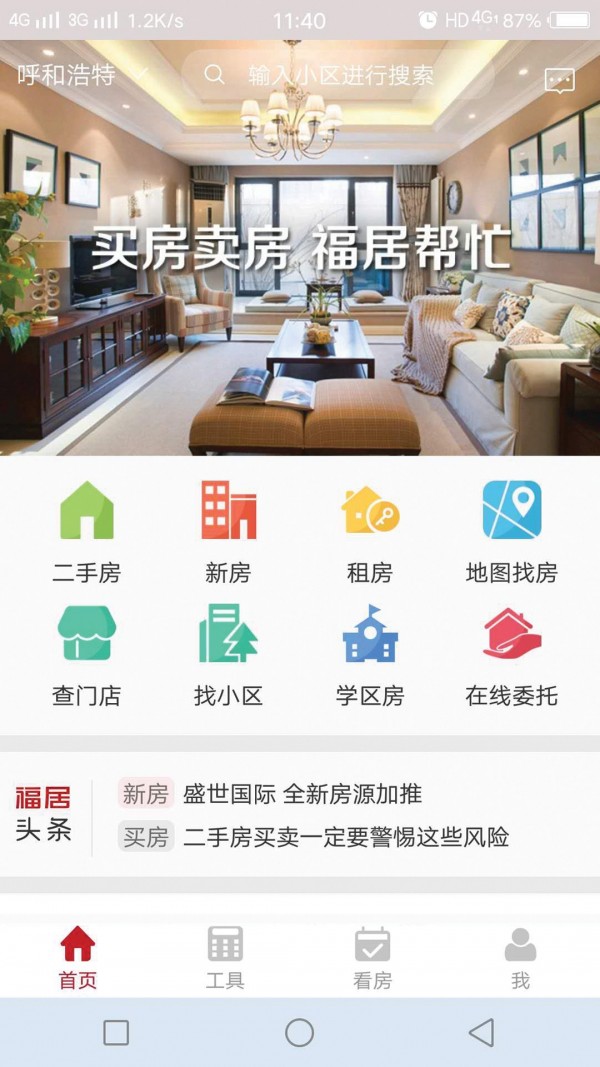Image resolution: width=600 pixels, height=1067 pixels.
Task: Browse 新房 listings
Action: (228, 531)
